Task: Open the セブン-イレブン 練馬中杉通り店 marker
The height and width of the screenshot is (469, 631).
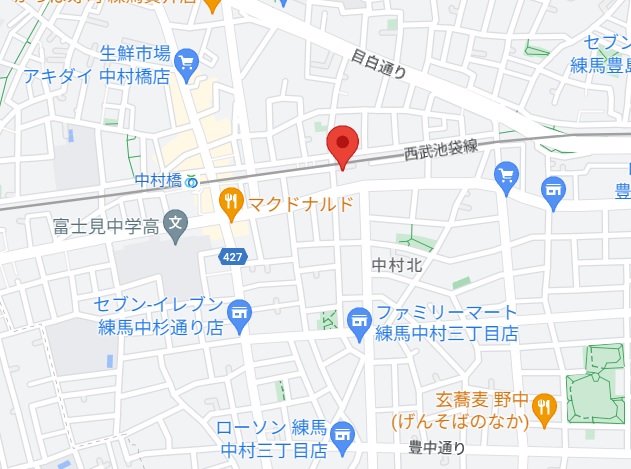Action: click(238, 314)
